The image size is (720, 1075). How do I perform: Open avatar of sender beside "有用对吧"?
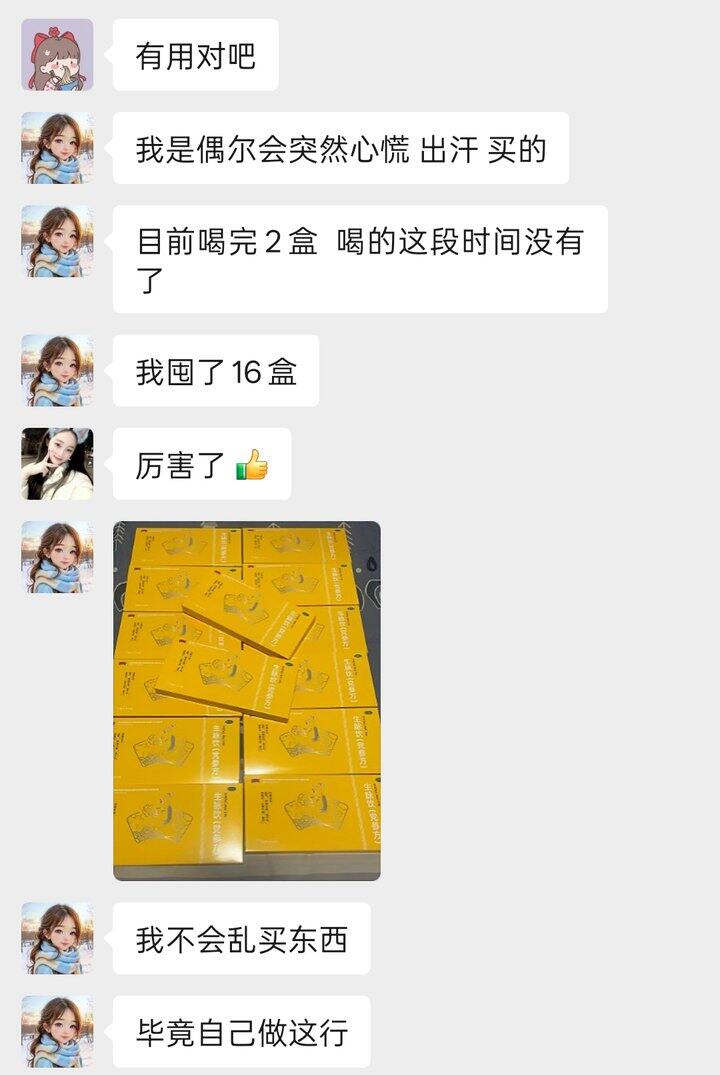point(57,55)
